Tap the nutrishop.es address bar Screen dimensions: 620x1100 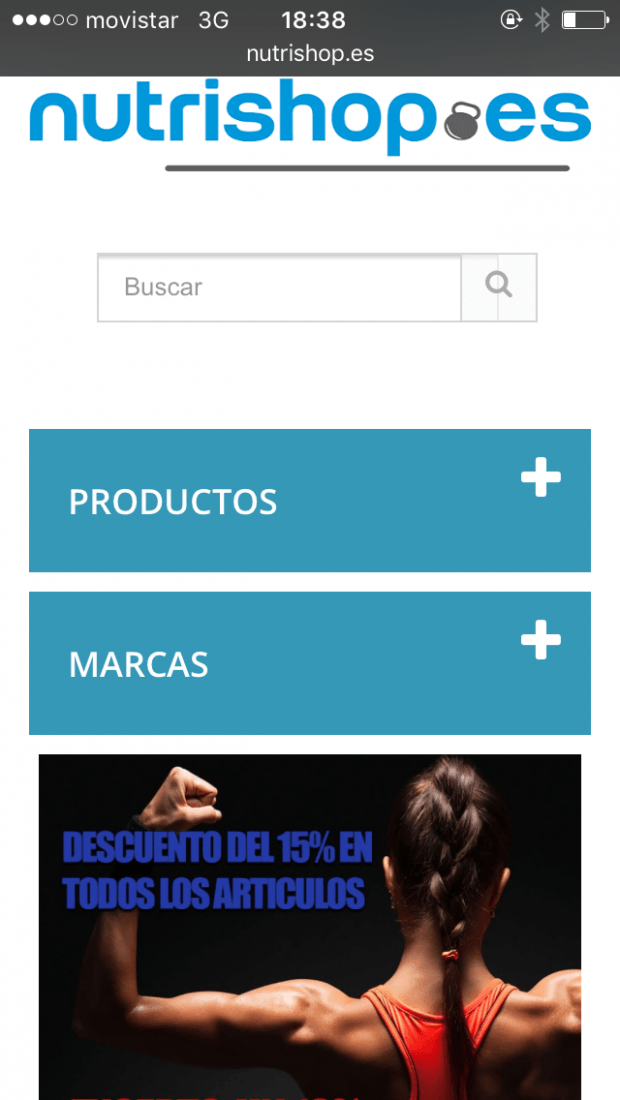310,54
